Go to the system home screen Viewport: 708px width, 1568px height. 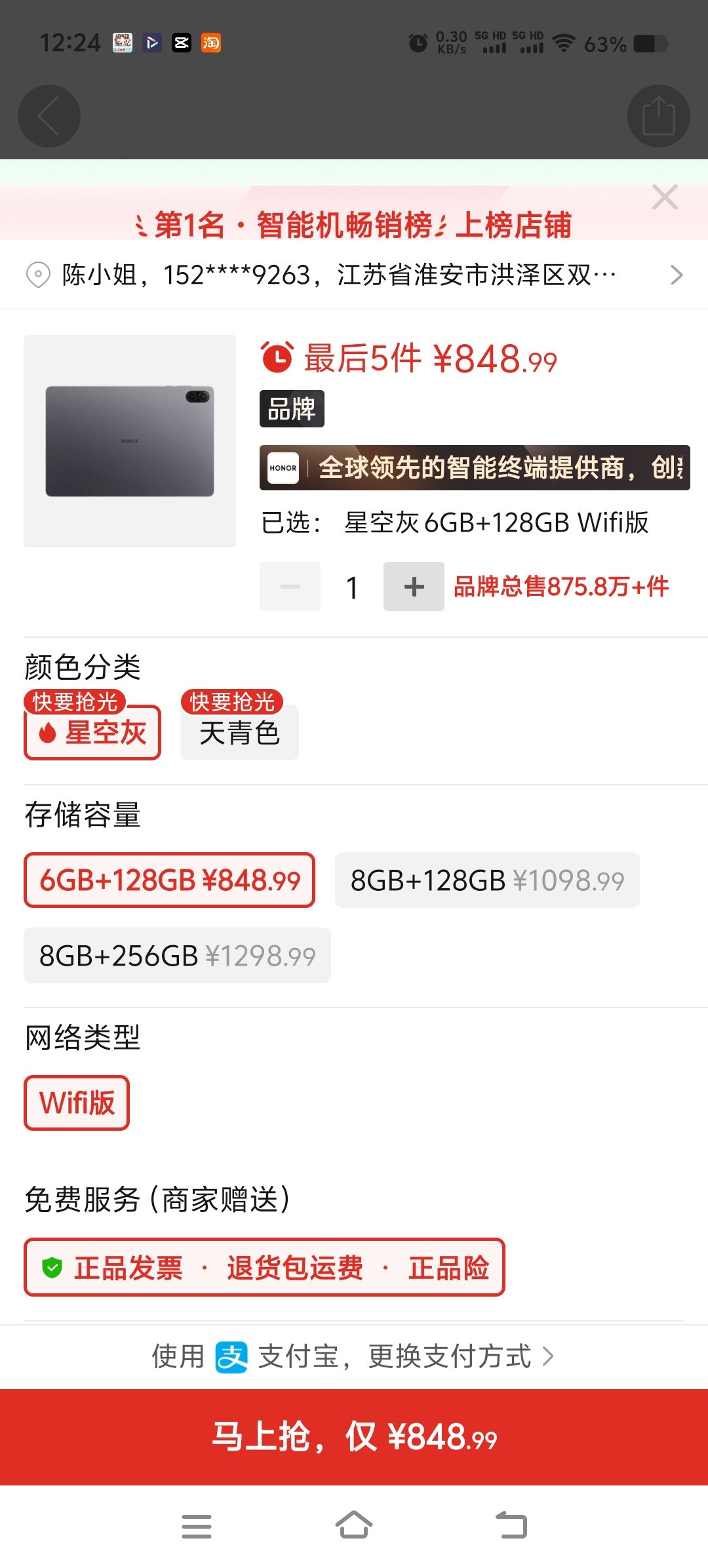click(354, 1525)
